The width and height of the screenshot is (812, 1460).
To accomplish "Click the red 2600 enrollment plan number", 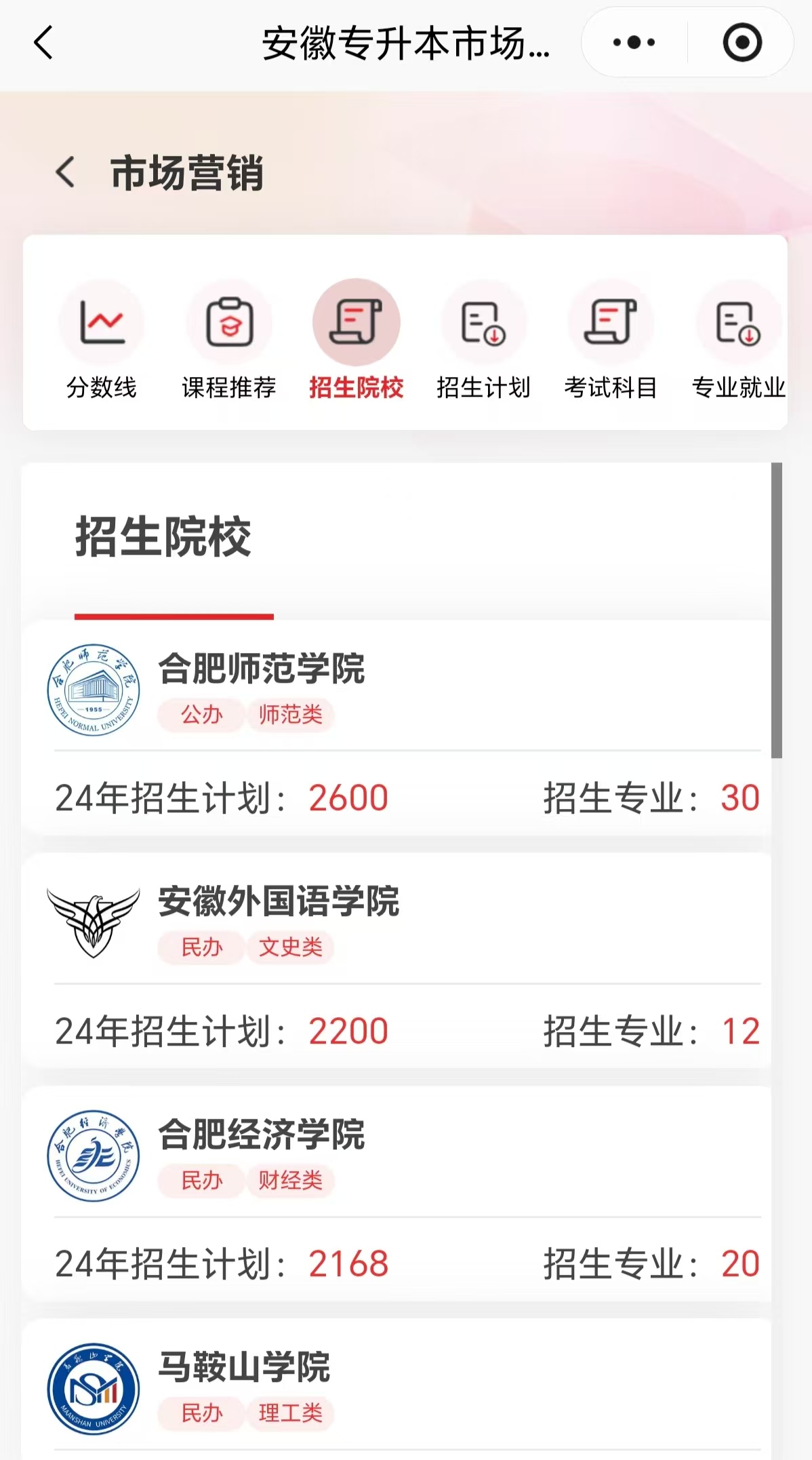I will pyautogui.click(x=348, y=800).
